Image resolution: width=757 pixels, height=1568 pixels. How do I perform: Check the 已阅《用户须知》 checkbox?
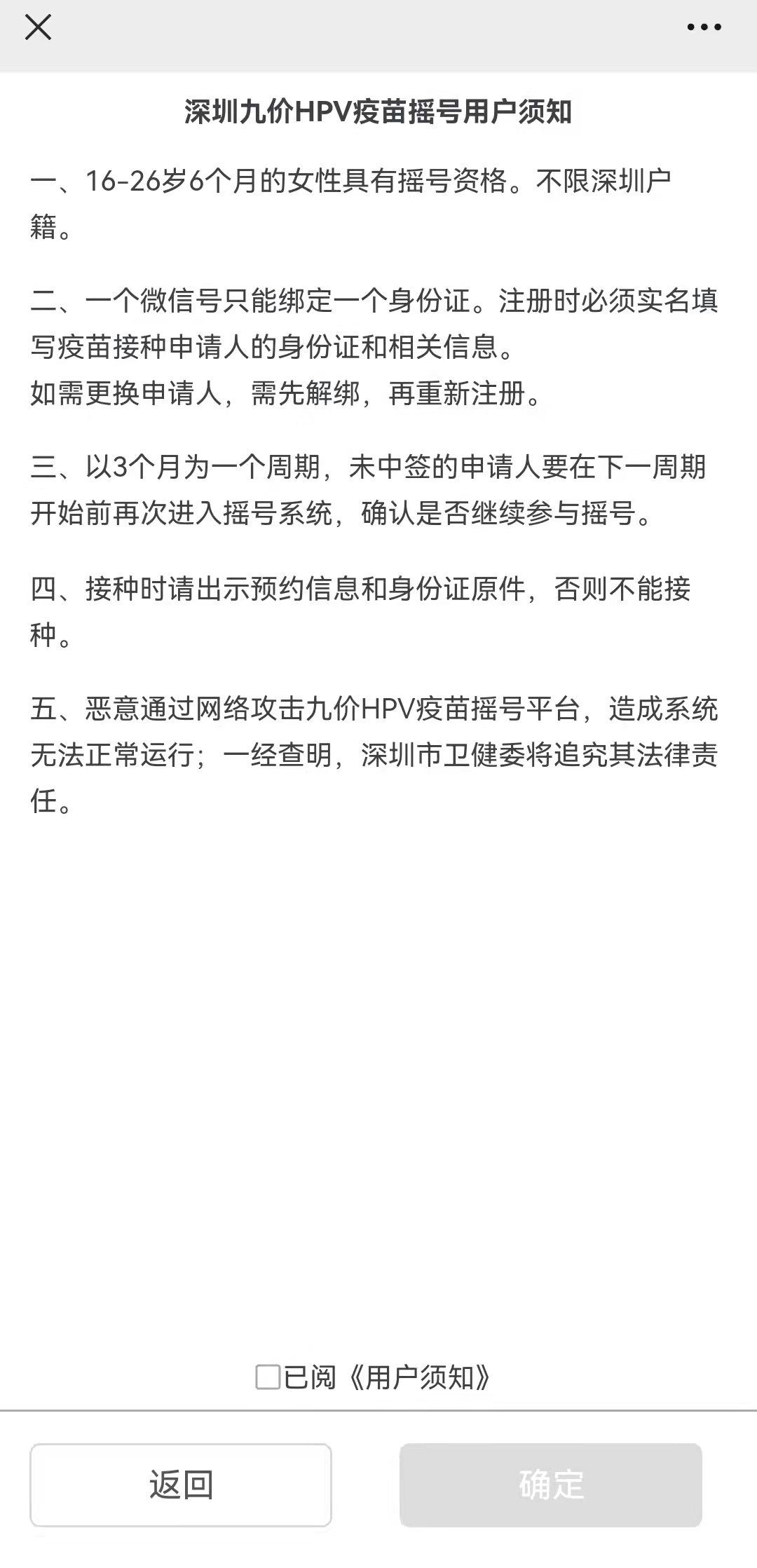(268, 1377)
